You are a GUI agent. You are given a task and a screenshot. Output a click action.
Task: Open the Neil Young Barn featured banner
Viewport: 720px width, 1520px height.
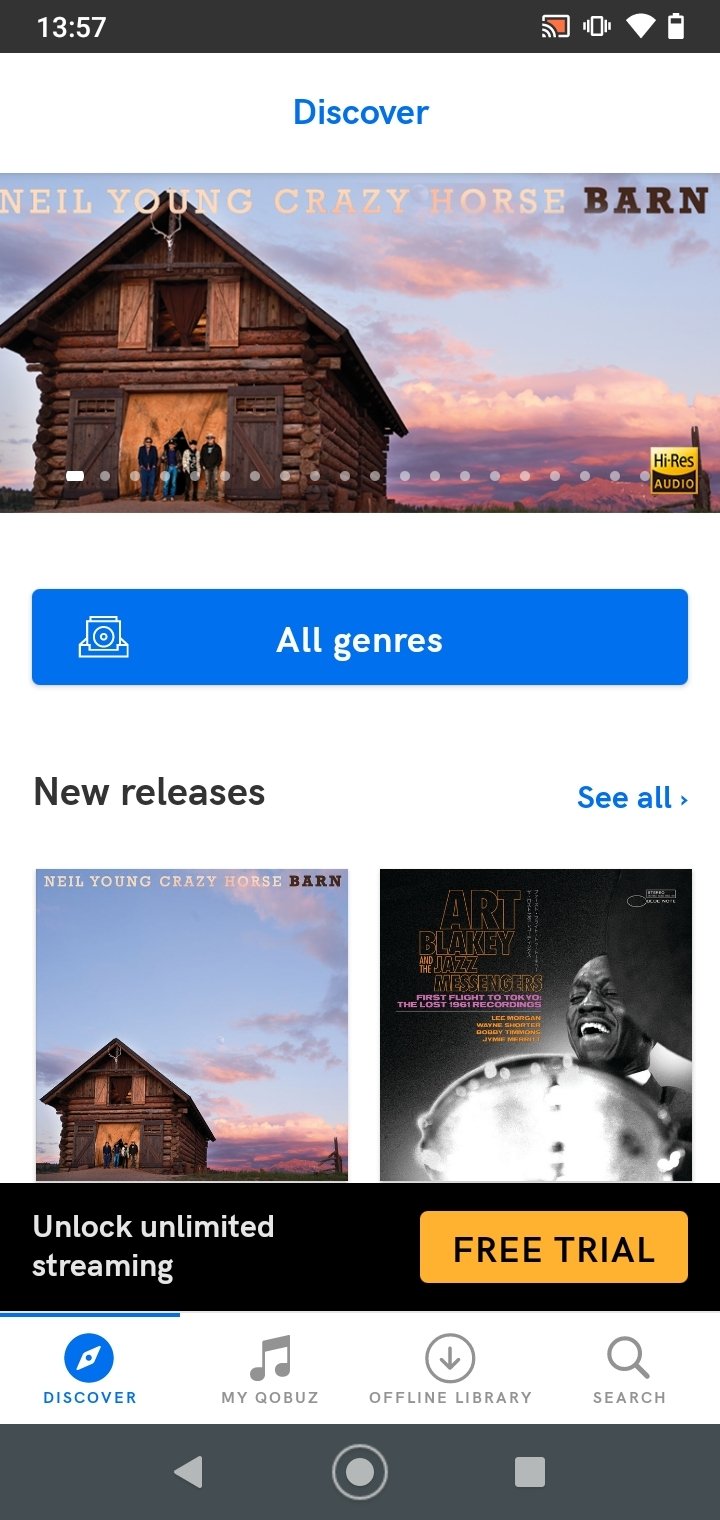click(360, 343)
